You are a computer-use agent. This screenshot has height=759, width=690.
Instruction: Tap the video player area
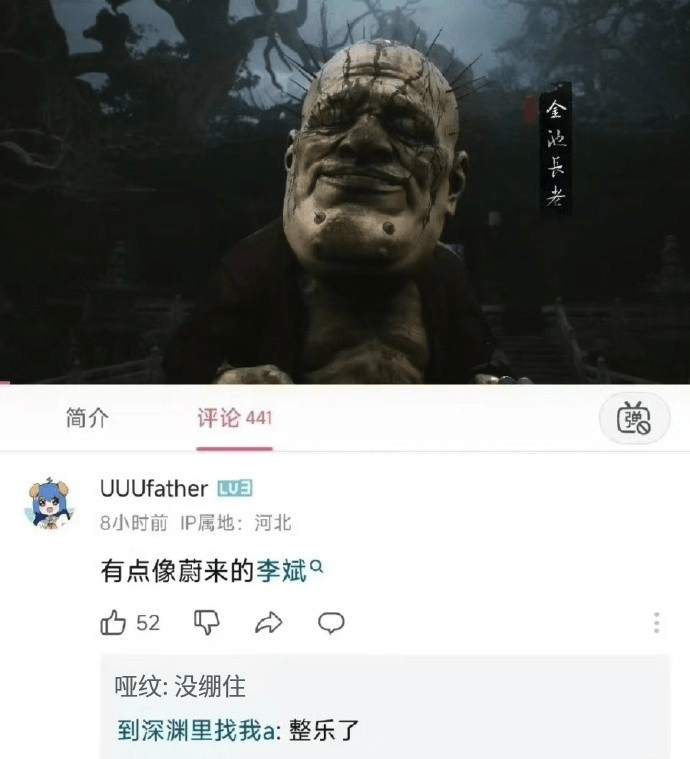pyautogui.click(x=345, y=190)
